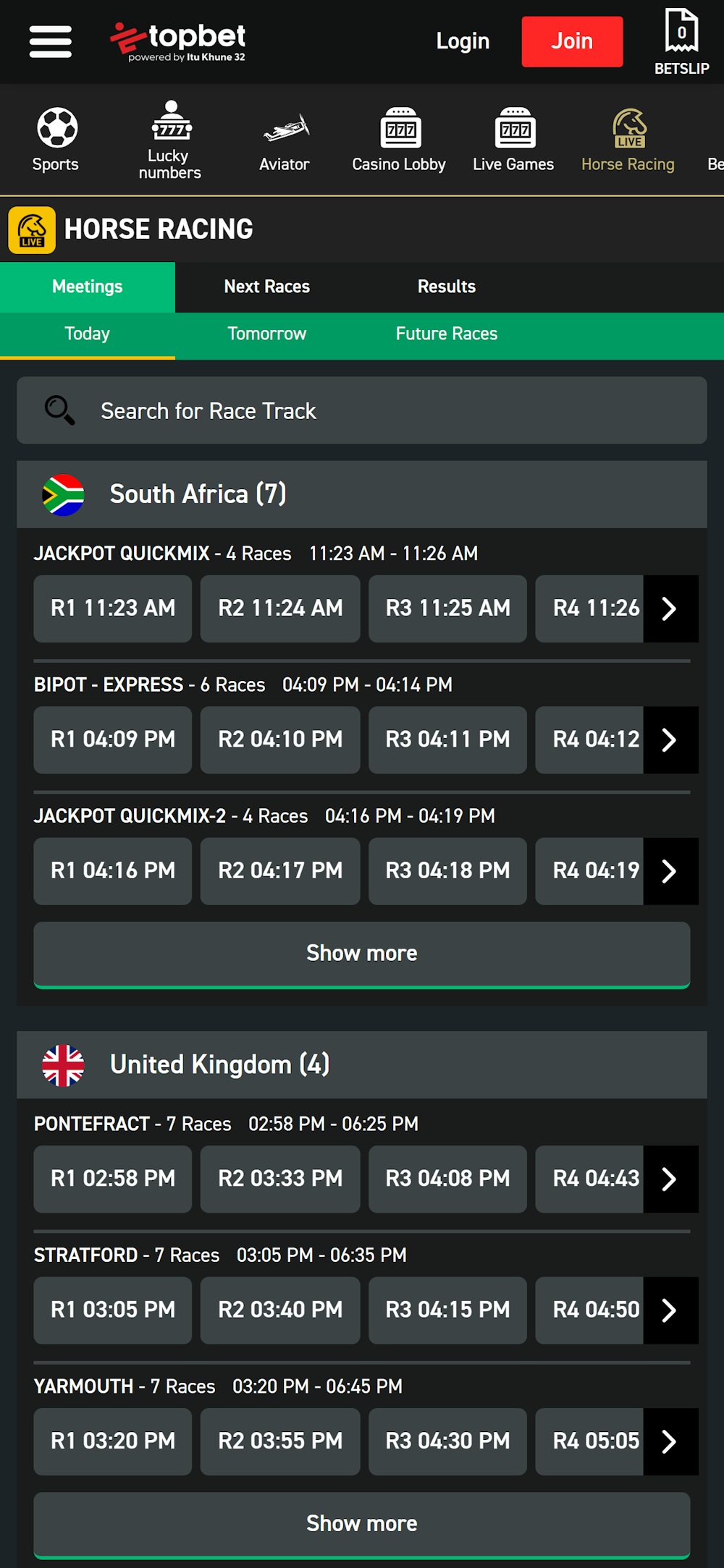Show more races in the Jackpot Quickmix-2 row
Screen dimensions: 724x1568
(x=670, y=871)
